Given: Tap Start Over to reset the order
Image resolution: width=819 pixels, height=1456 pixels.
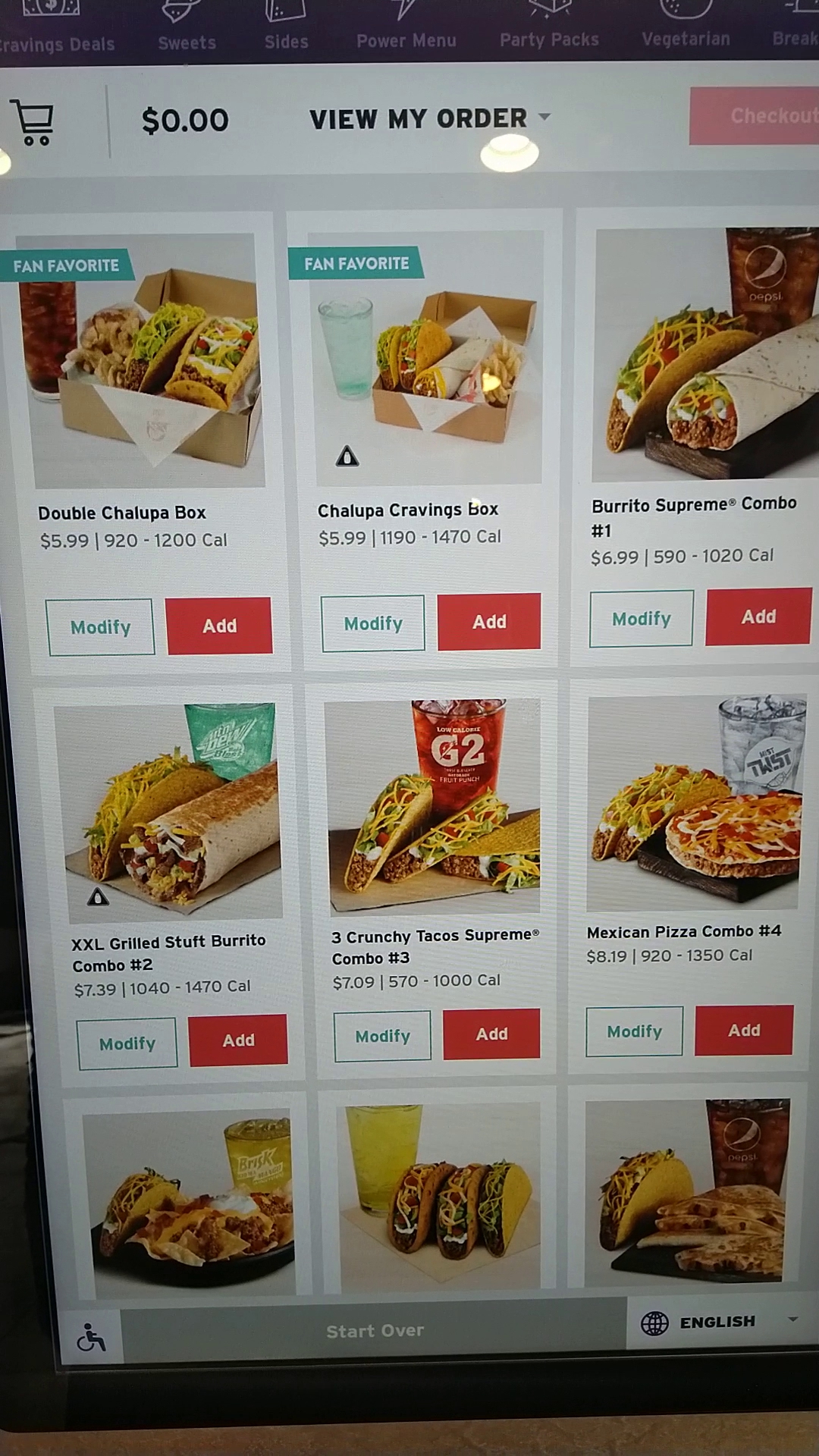Looking at the screenshot, I should coord(375,1331).
